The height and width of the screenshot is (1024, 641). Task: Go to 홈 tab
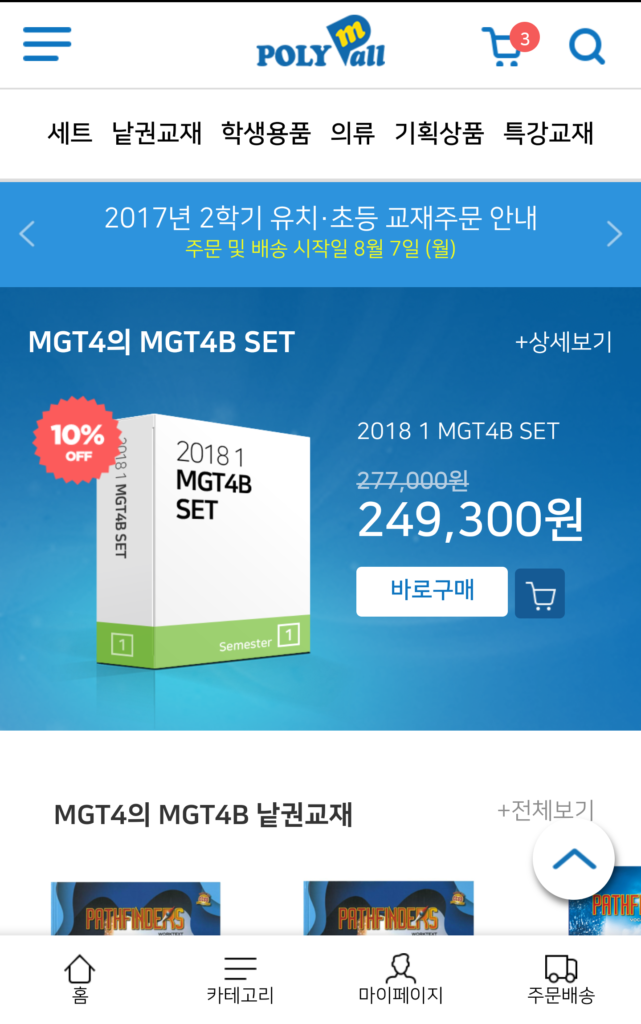[x=80, y=979]
